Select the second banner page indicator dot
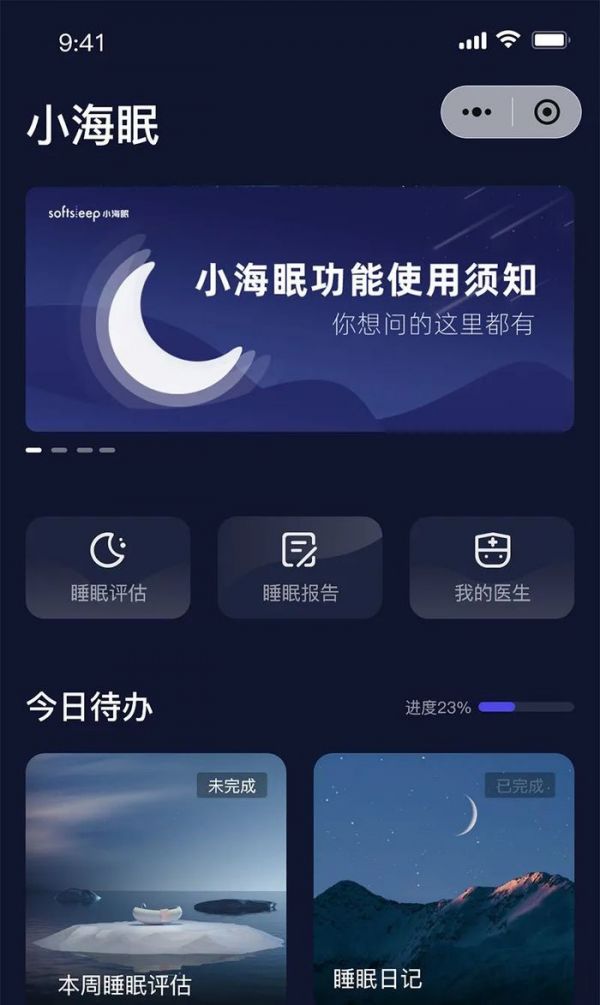 coord(59,450)
